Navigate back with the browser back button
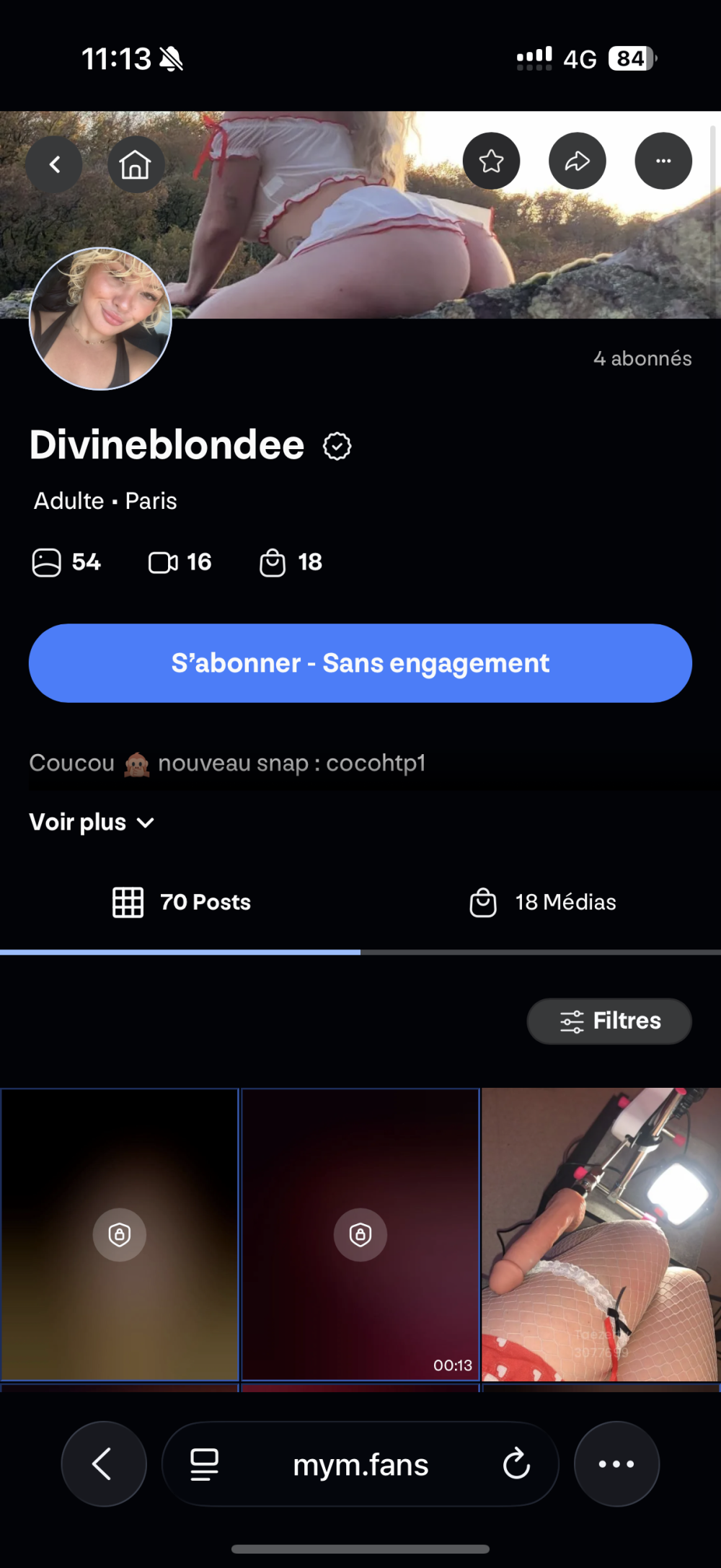 pos(104,1464)
